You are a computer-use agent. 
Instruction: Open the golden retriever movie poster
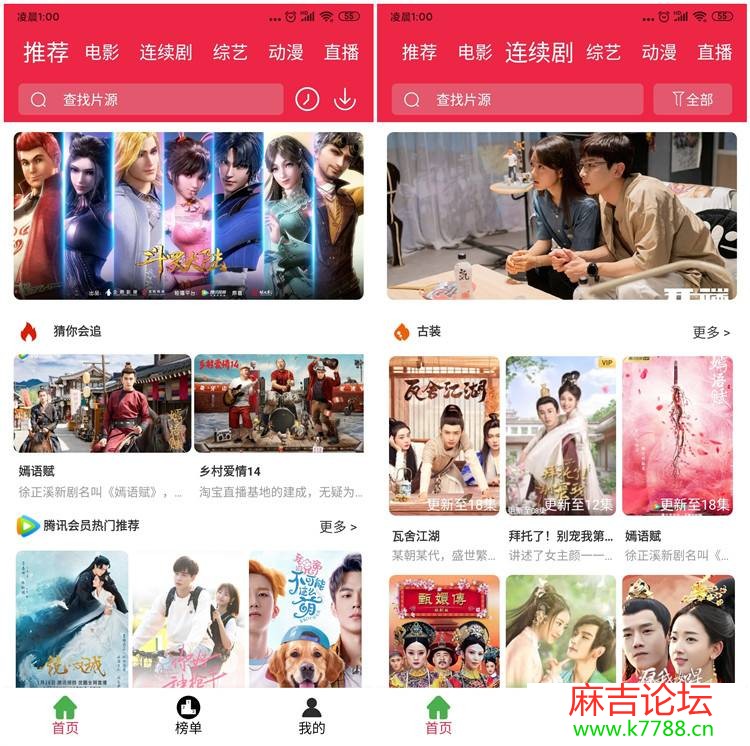(304, 620)
